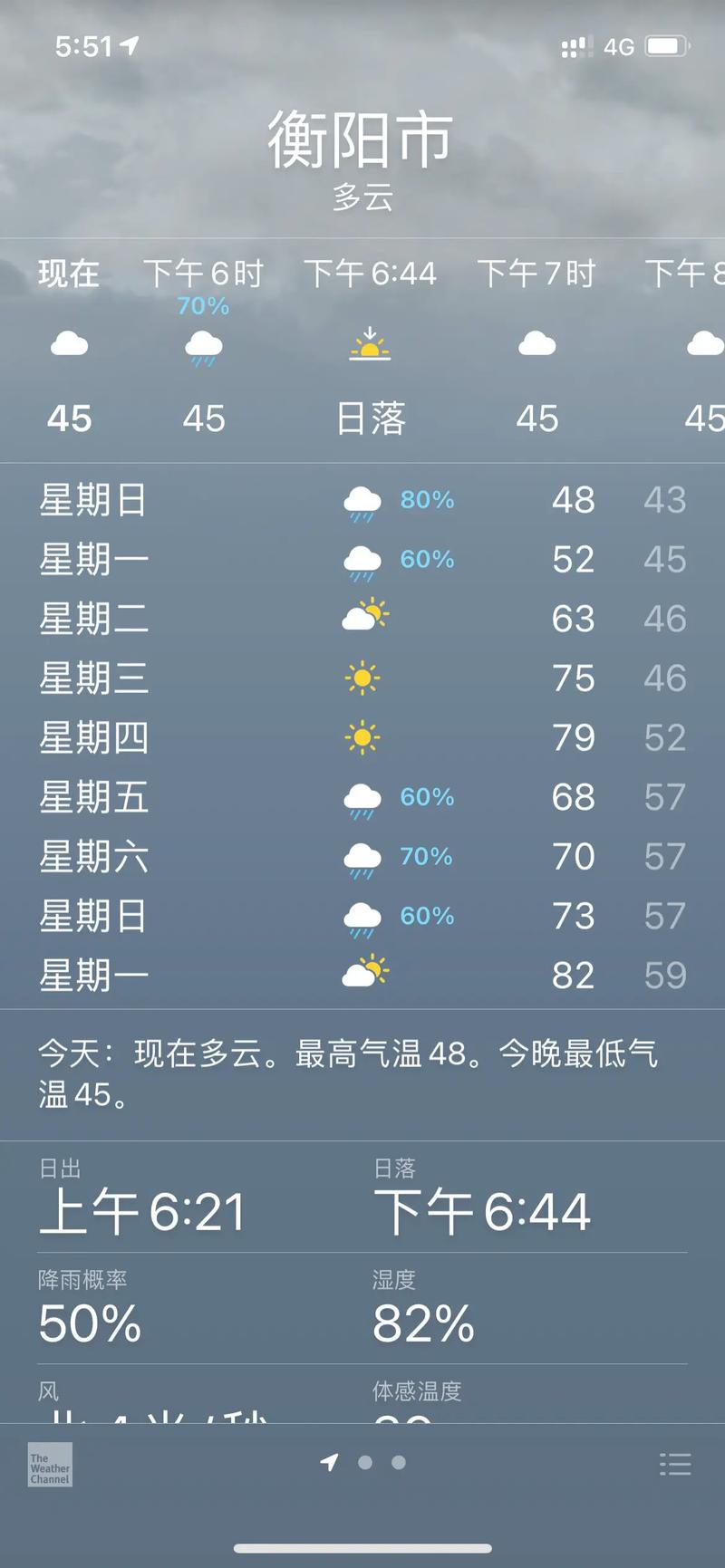Screen dimensions: 725x1568
Task: Tap The Weather Channel logo
Action: [x=49, y=1466]
